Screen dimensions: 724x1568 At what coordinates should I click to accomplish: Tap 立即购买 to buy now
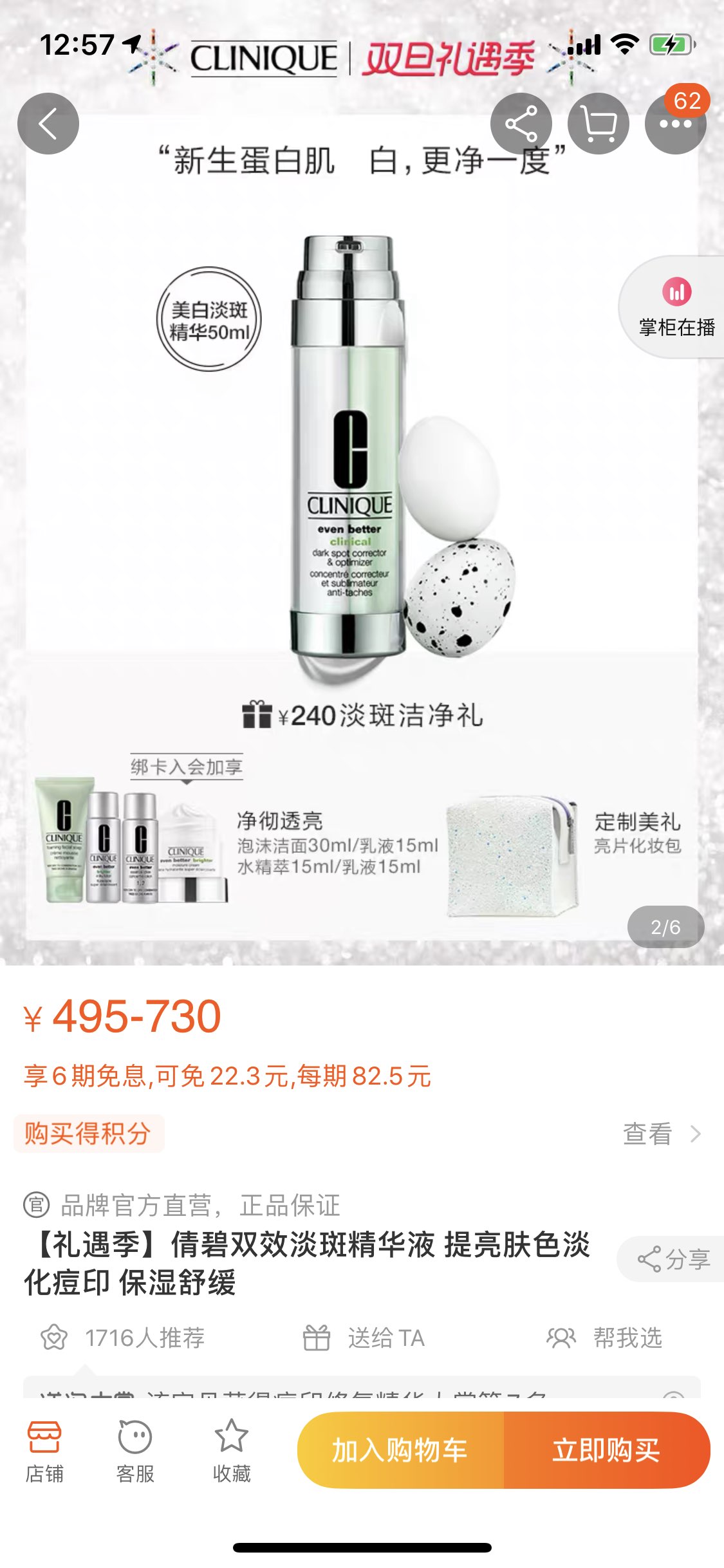(606, 1450)
